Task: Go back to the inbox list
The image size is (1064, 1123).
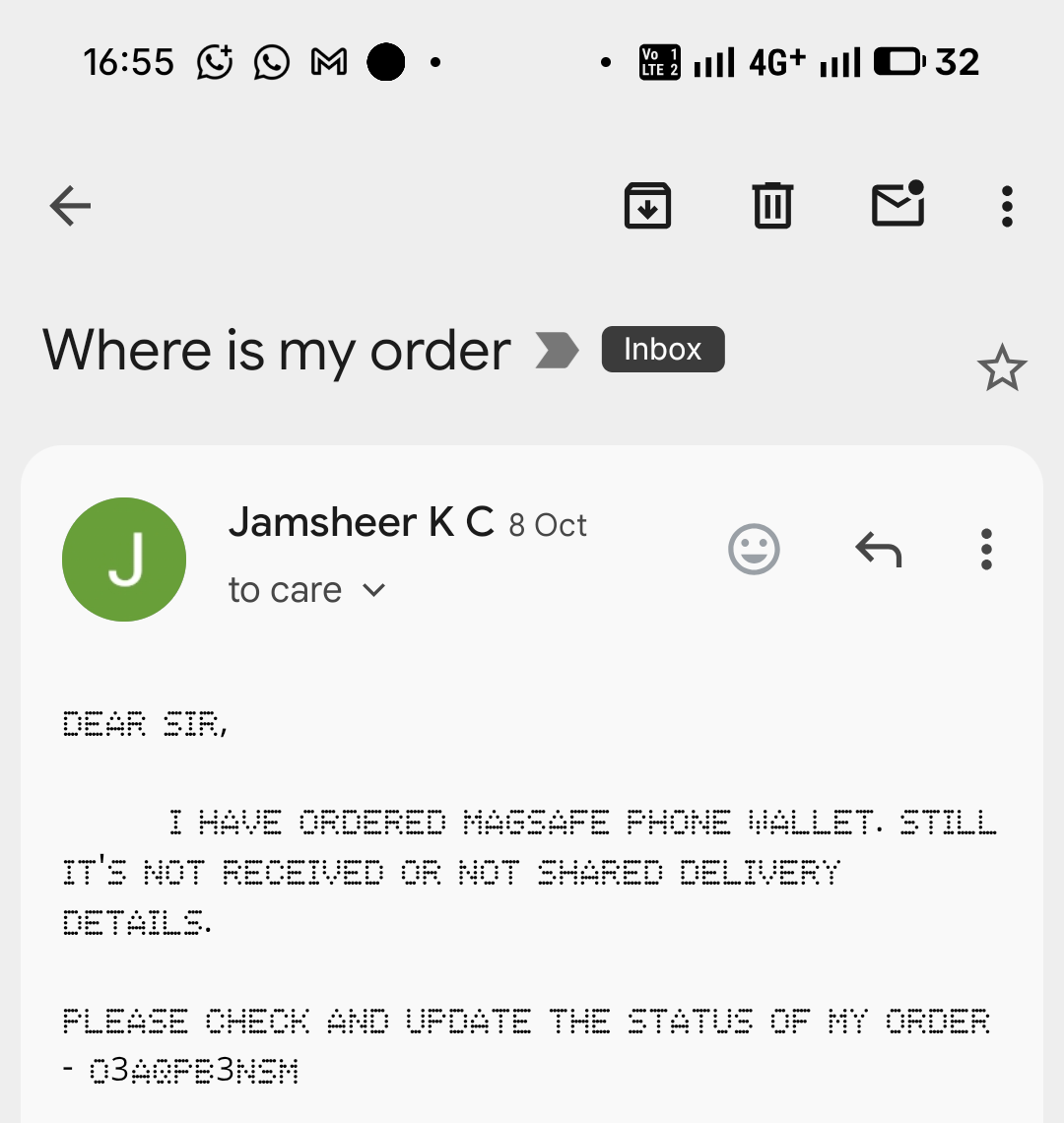Action: tap(70, 207)
